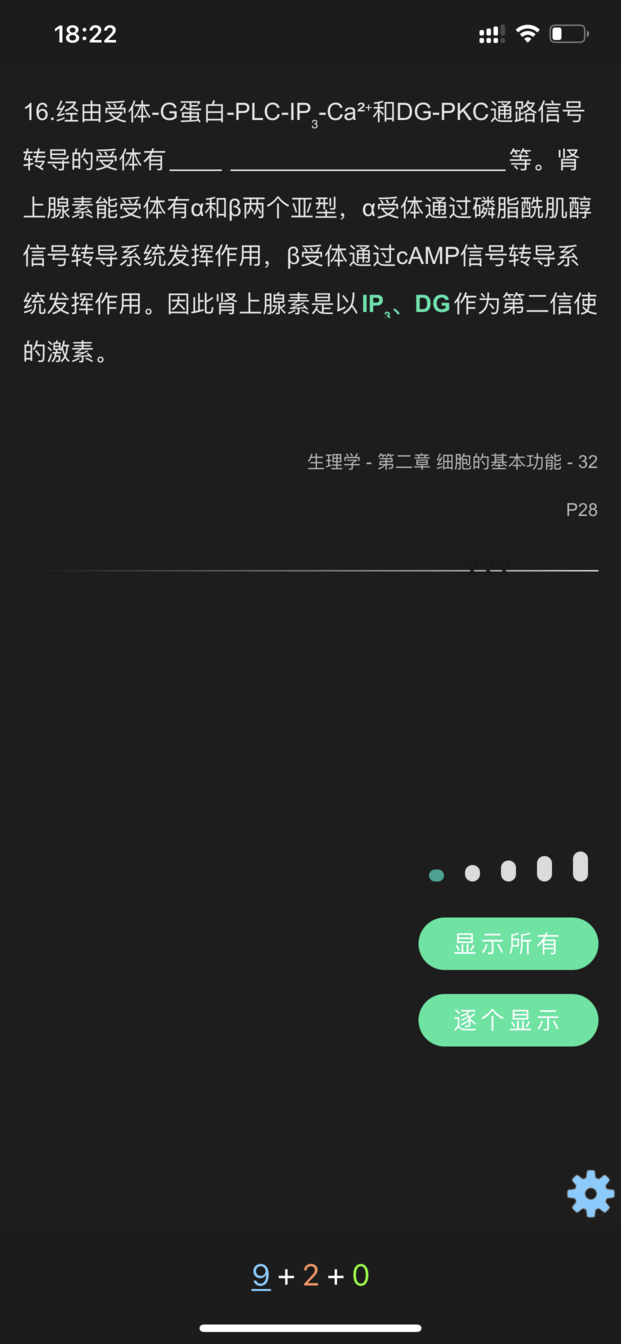Tap 逐个显示 to reveal answers one by one
The height and width of the screenshot is (1344, 621).
508,1020
